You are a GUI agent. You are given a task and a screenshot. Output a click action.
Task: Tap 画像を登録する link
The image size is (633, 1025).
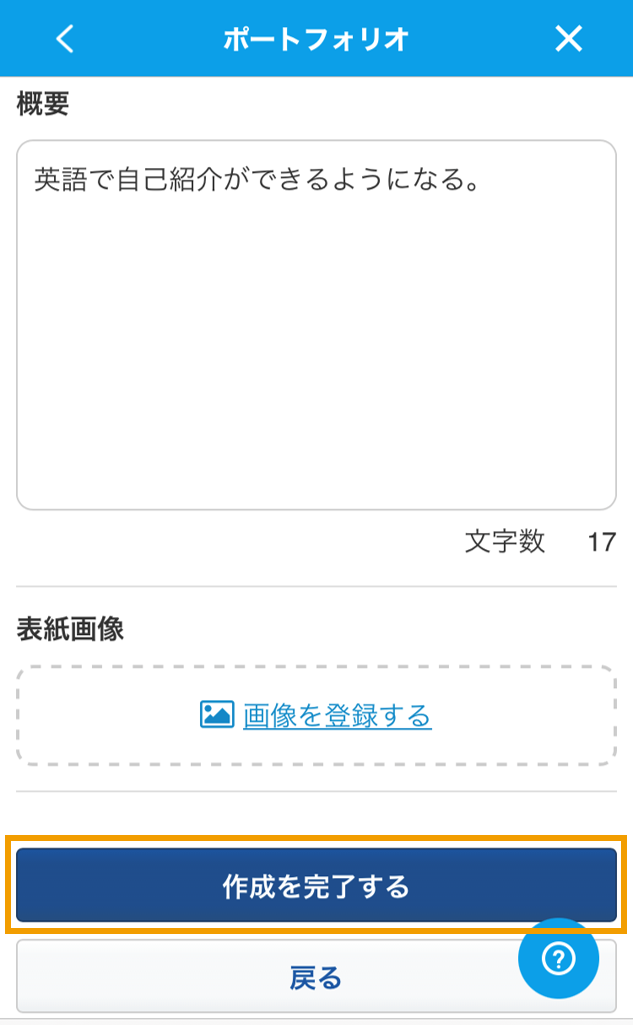pos(337,715)
